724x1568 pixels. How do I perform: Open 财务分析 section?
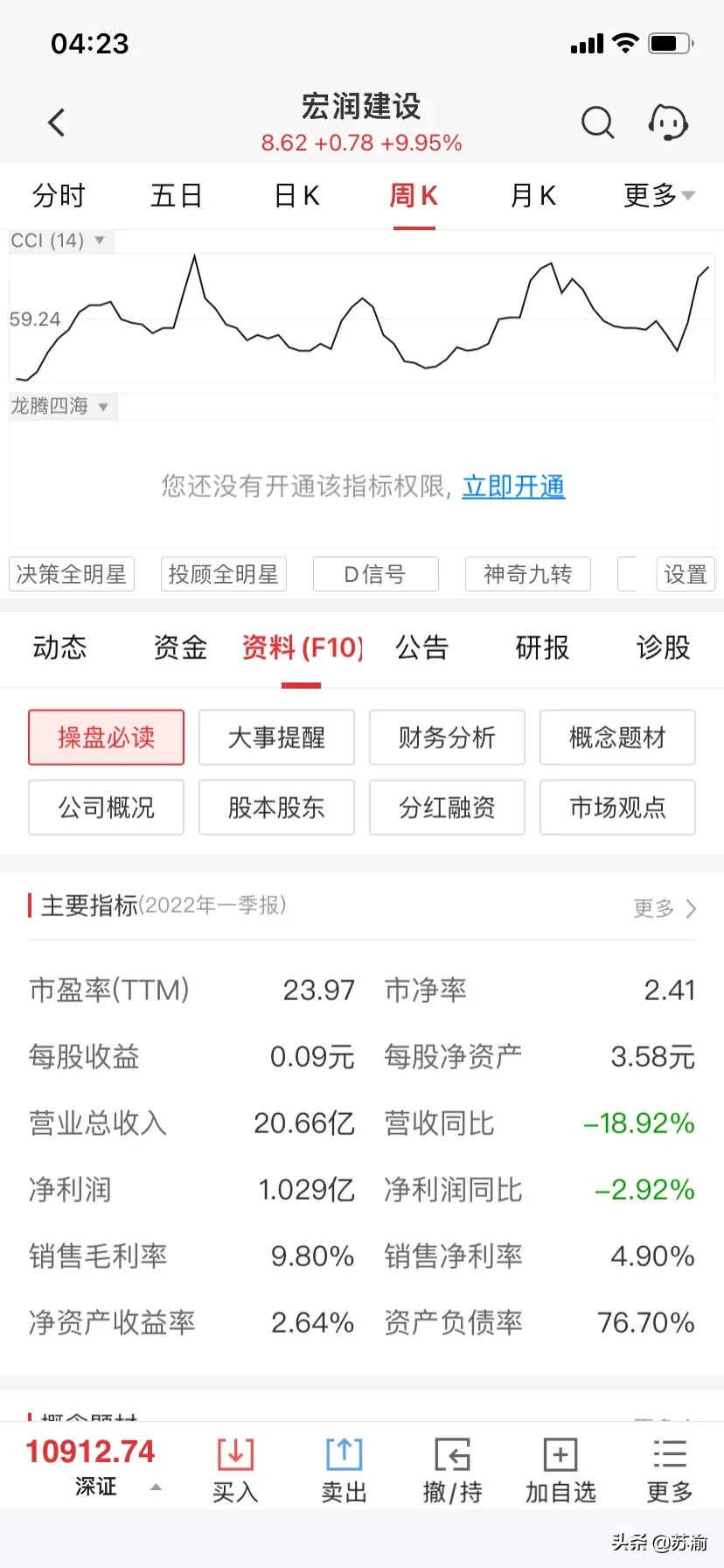tap(447, 738)
